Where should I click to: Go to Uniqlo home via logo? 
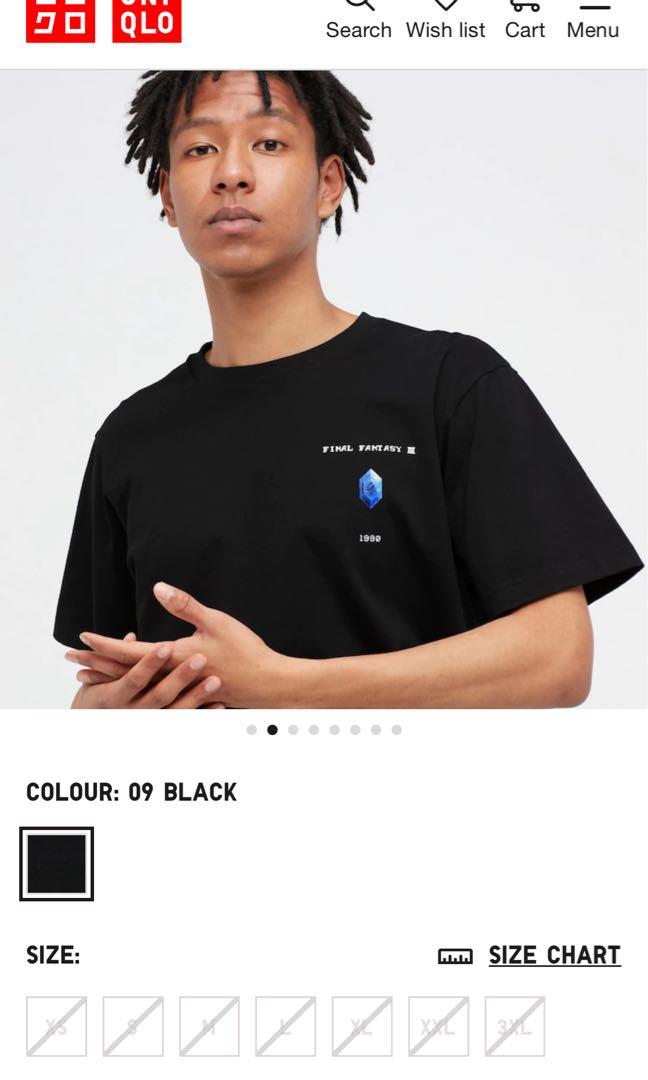103,21
